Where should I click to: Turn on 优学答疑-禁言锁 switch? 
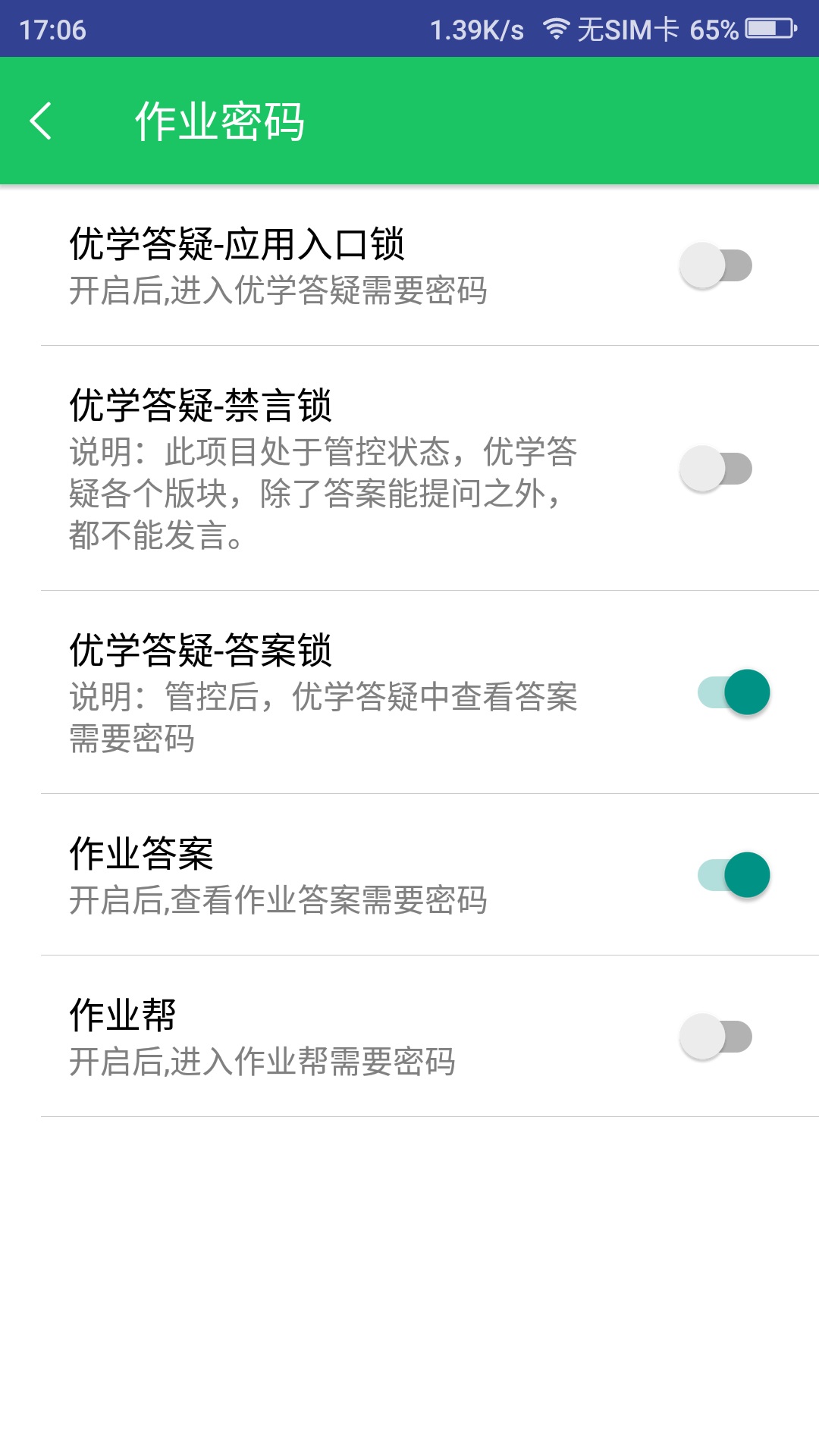(x=716, y=469)
